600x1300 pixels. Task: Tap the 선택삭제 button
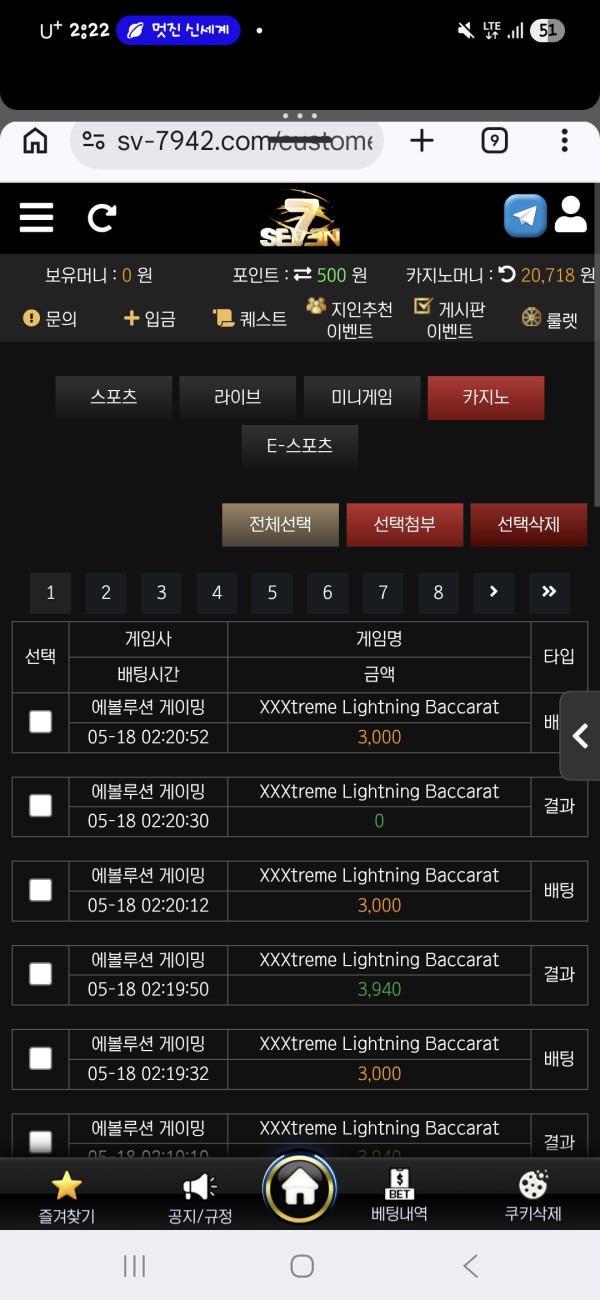529,525
